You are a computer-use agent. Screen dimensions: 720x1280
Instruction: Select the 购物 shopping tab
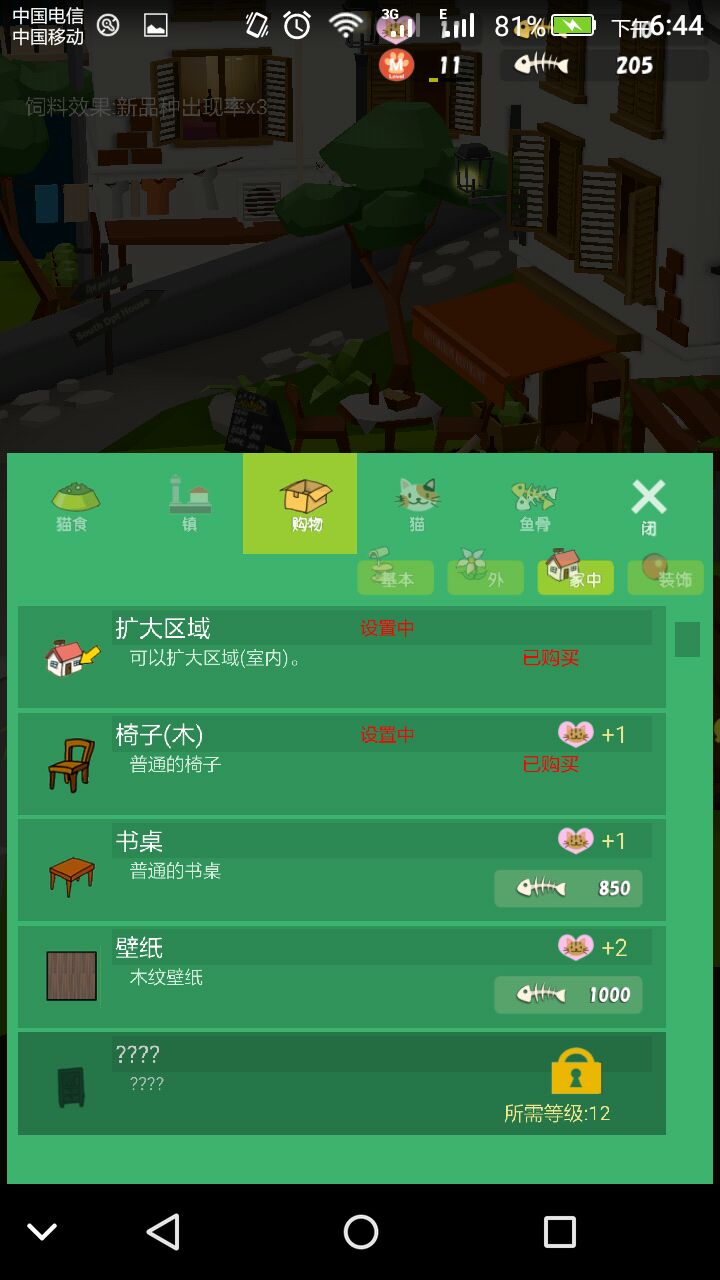pyautogui.click(x=300, y=504)
